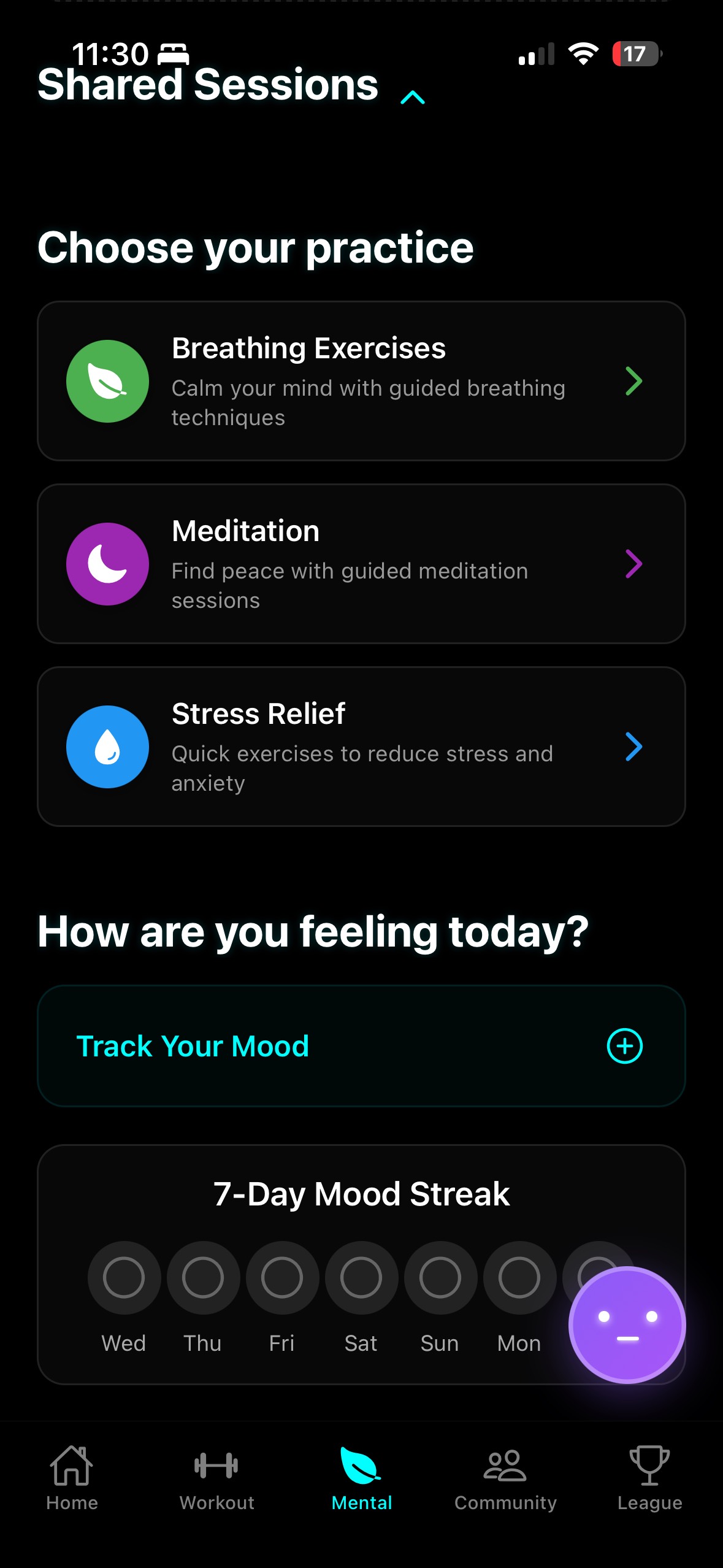Tap Track Your Mood card
This screenshot has width=723, height=1568.
pos(361,1046)
